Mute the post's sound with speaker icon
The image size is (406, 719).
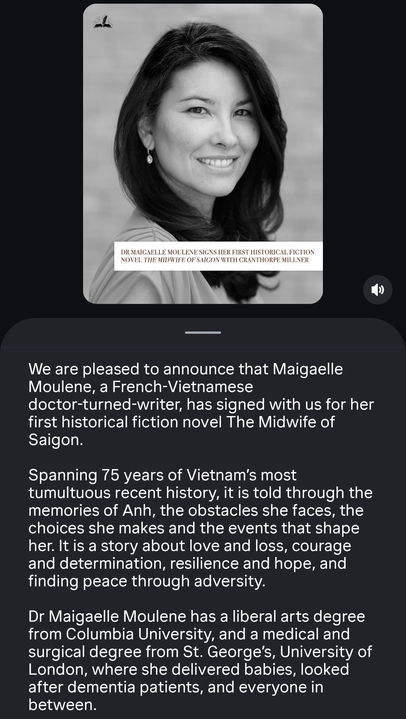[378, 290]
